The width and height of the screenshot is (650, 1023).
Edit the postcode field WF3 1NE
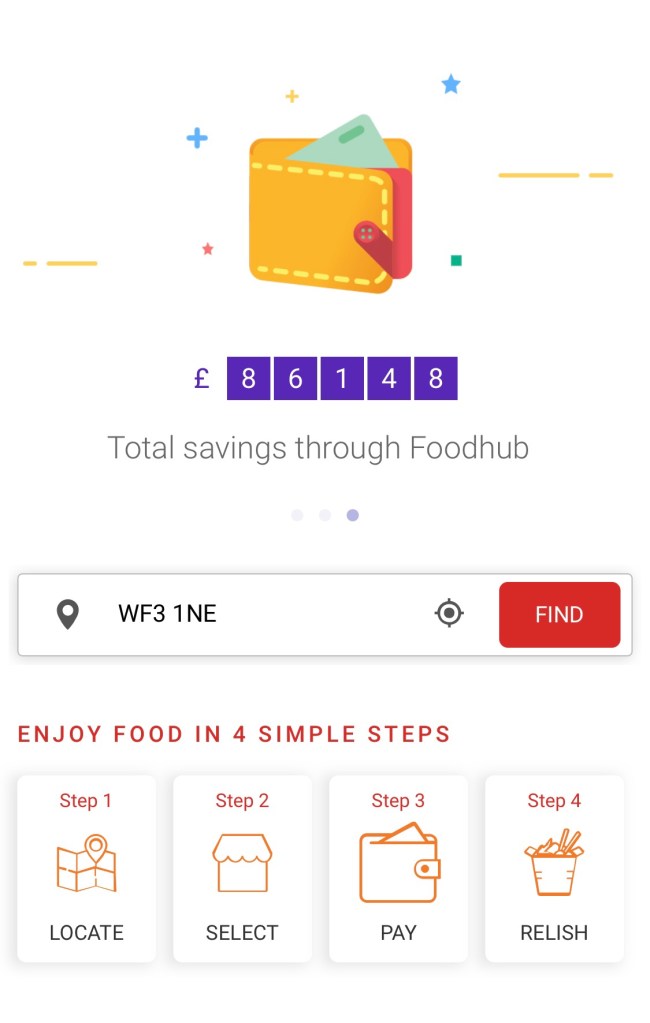[260, 614]
